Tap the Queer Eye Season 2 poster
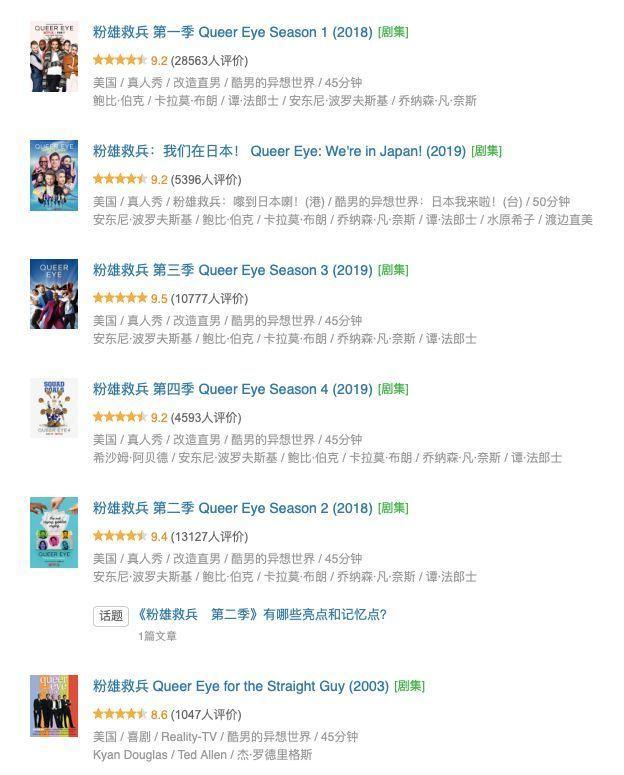The width and height of the screenshot is (624, 775). pos(54,532)
